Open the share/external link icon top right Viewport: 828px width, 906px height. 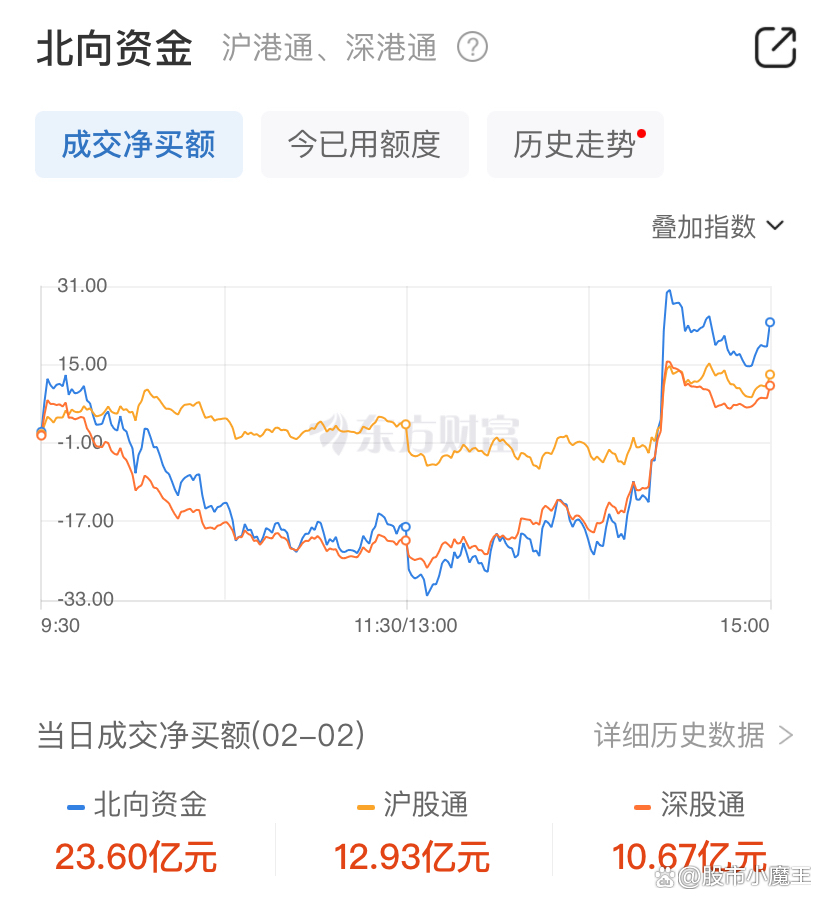[775, 47]
